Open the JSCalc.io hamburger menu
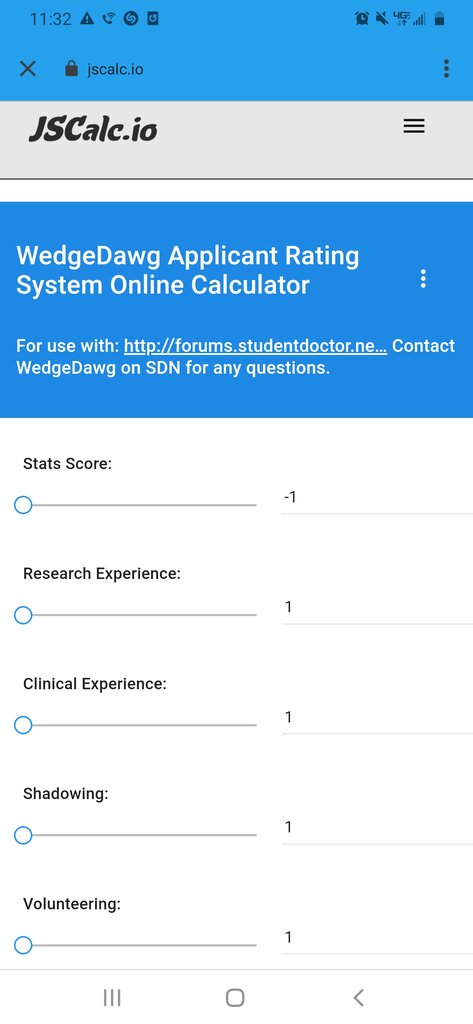 tap(414, 126)
